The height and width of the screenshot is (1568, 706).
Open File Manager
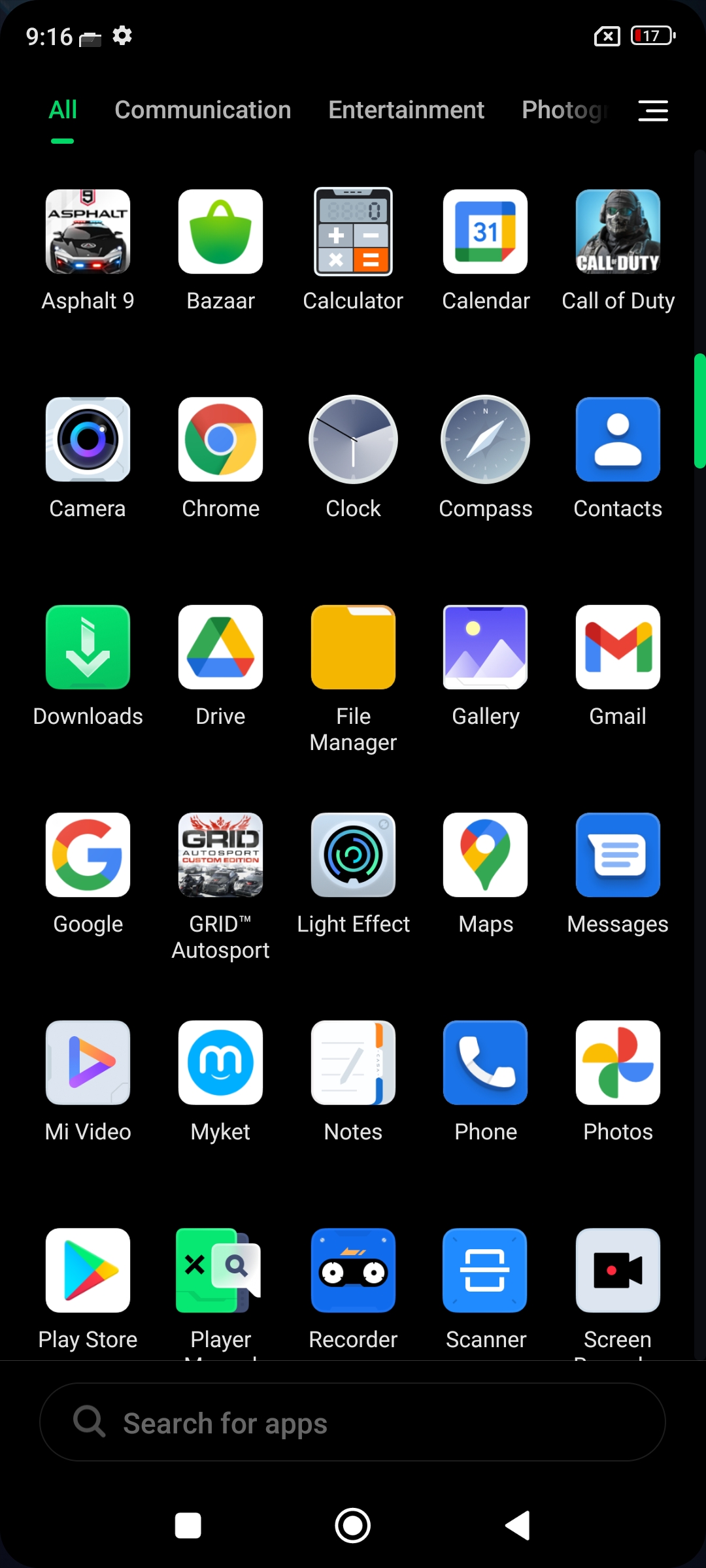[x=353, y=647]
